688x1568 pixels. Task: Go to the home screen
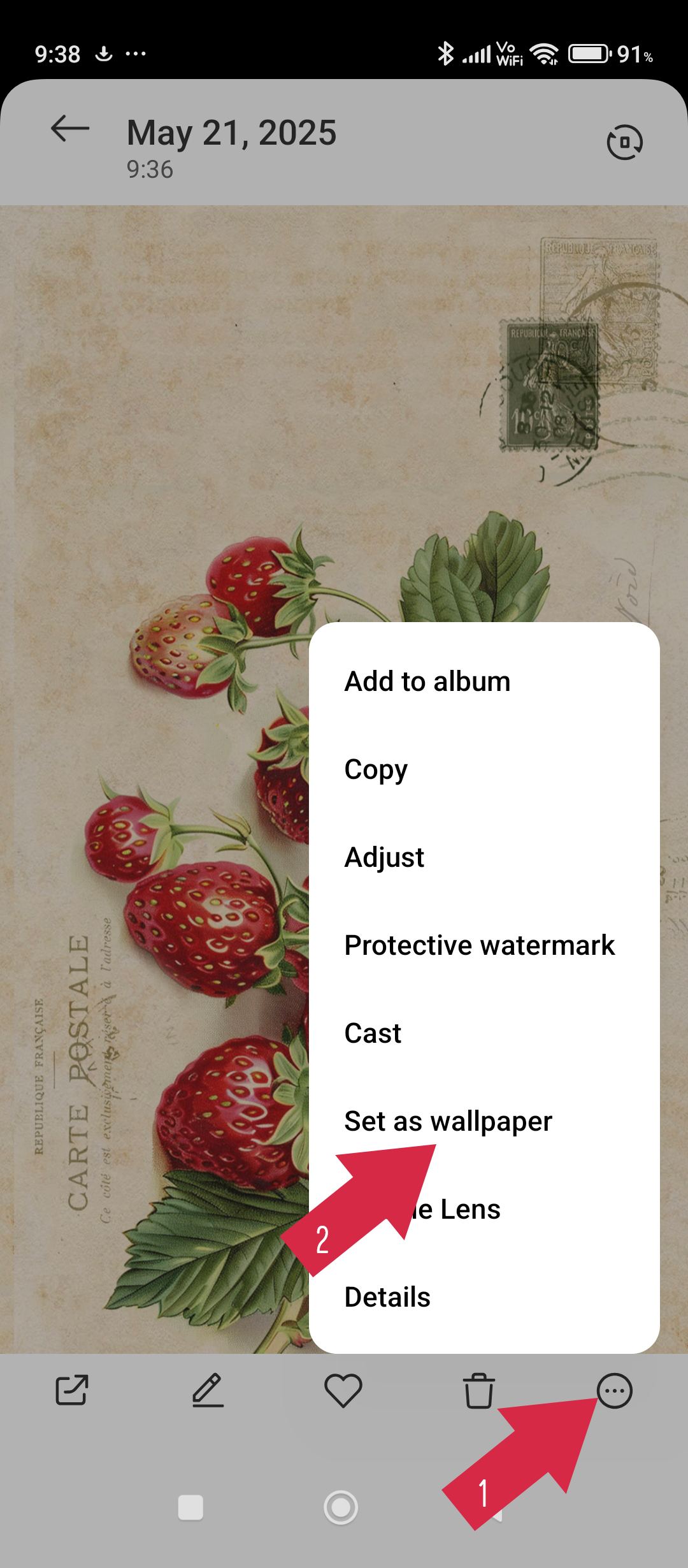pyautogui.click(x=341, y=1507)
